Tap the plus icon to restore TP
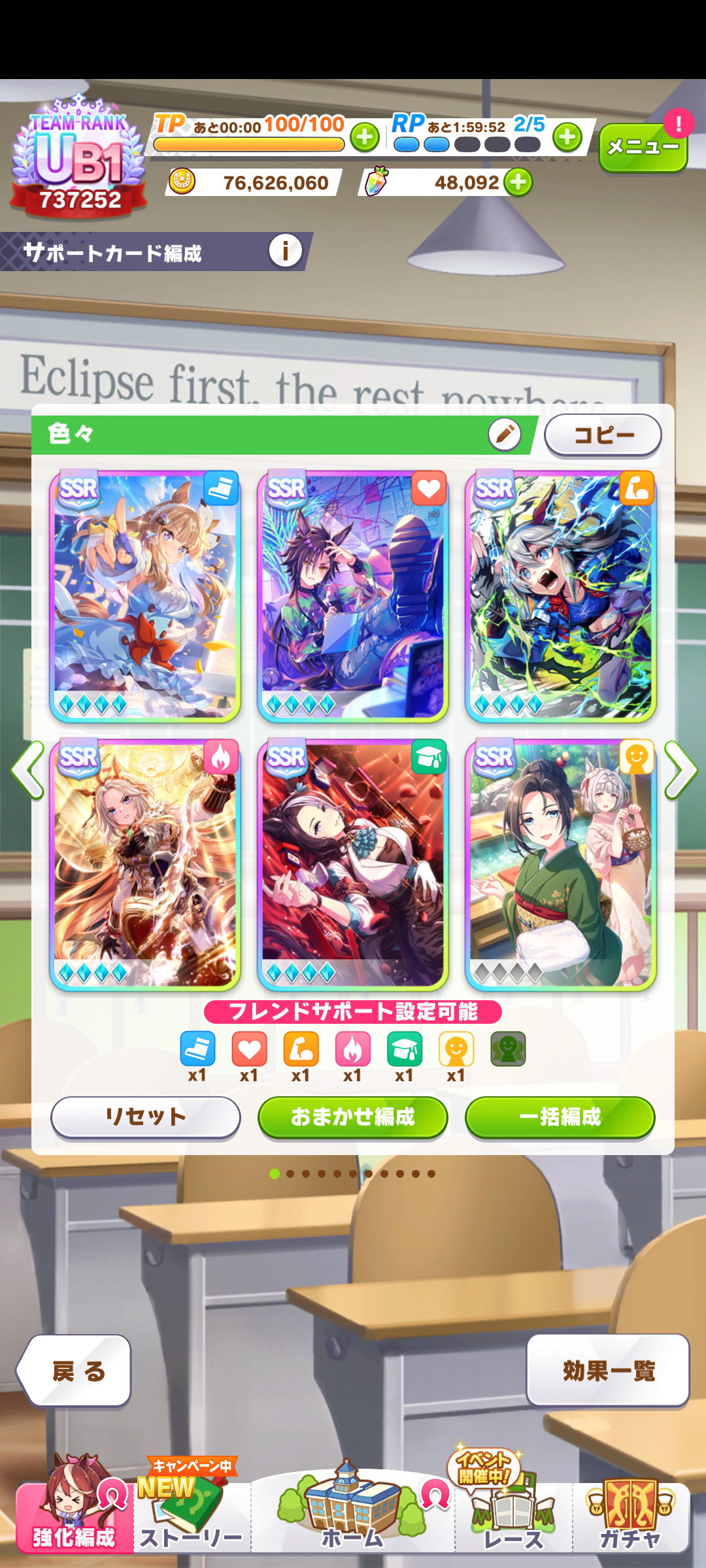Image resolution: width=706 pixels, height=1568 pixels. point(364,138)
